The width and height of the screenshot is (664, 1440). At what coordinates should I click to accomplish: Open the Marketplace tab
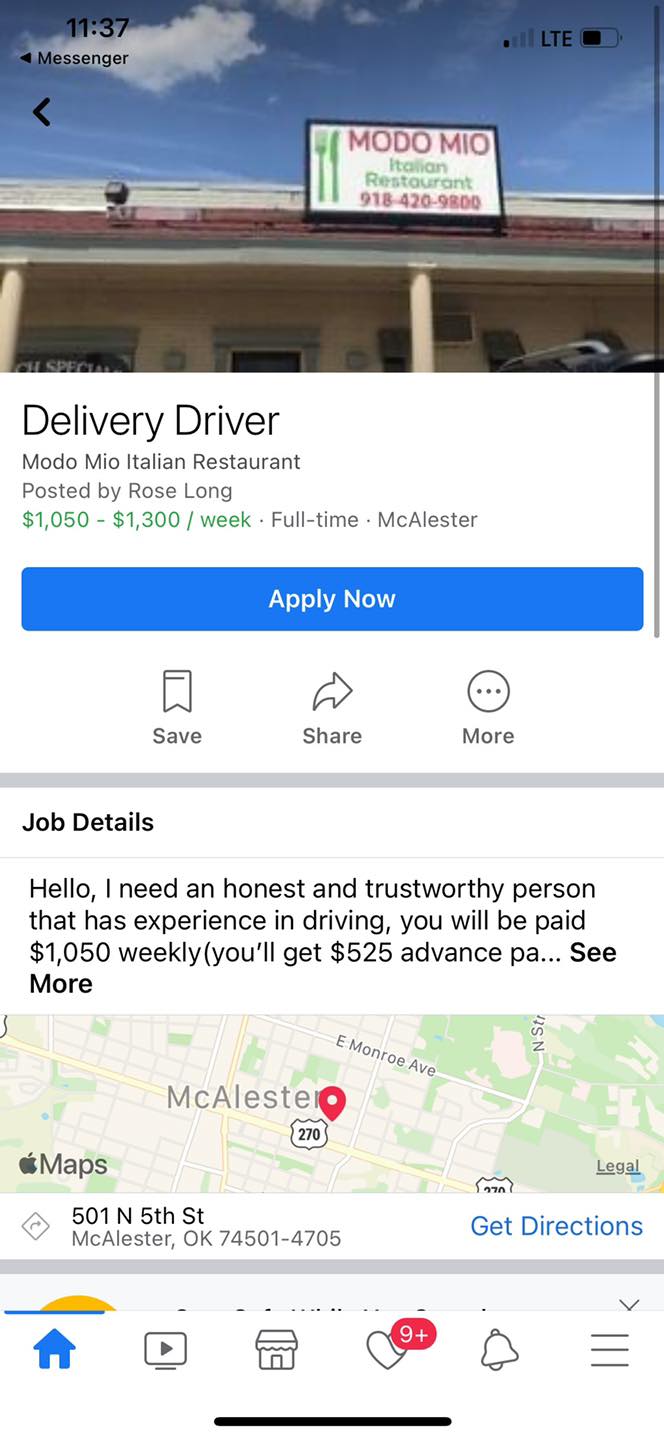click(x=277, y=1351)
